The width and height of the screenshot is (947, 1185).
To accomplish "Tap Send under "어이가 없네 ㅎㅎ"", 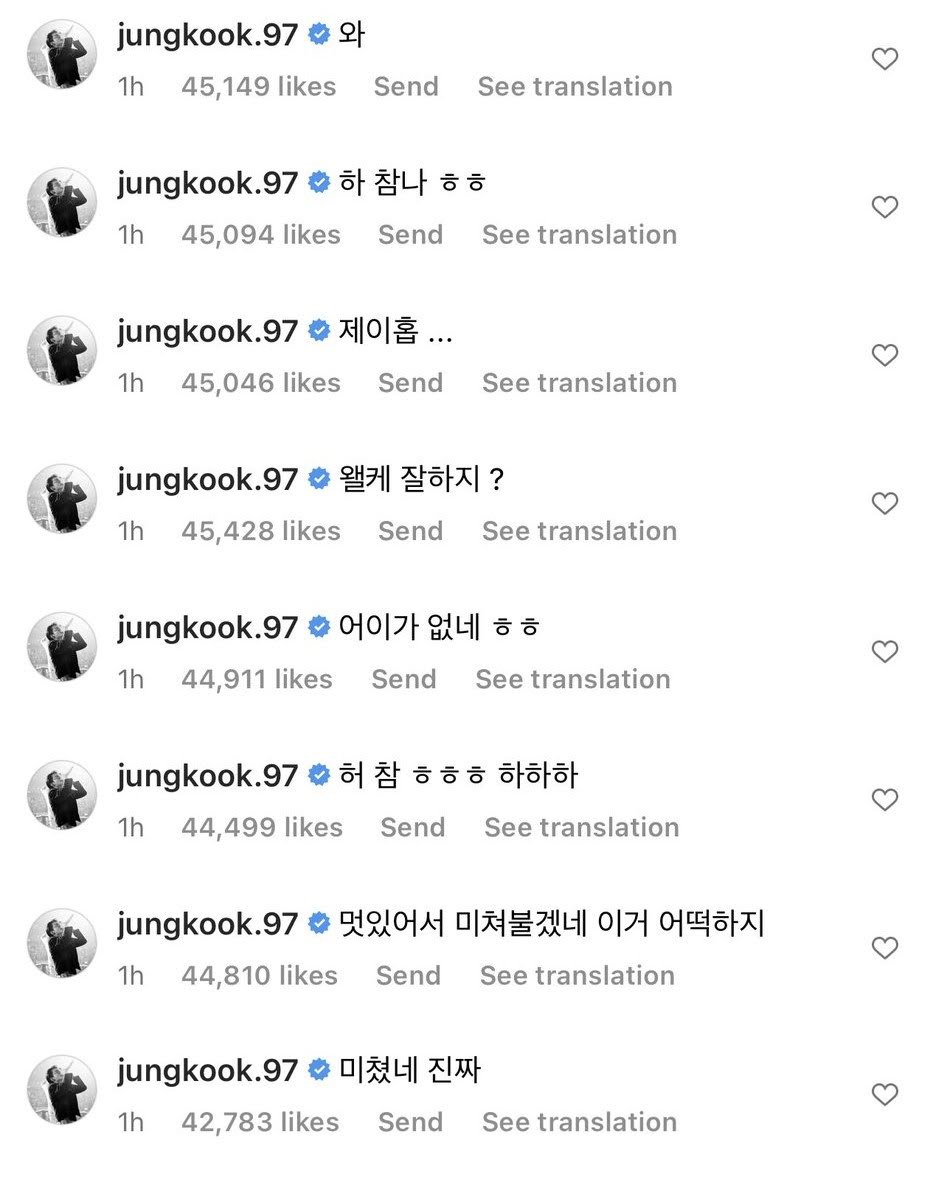I will coord(404,679).
